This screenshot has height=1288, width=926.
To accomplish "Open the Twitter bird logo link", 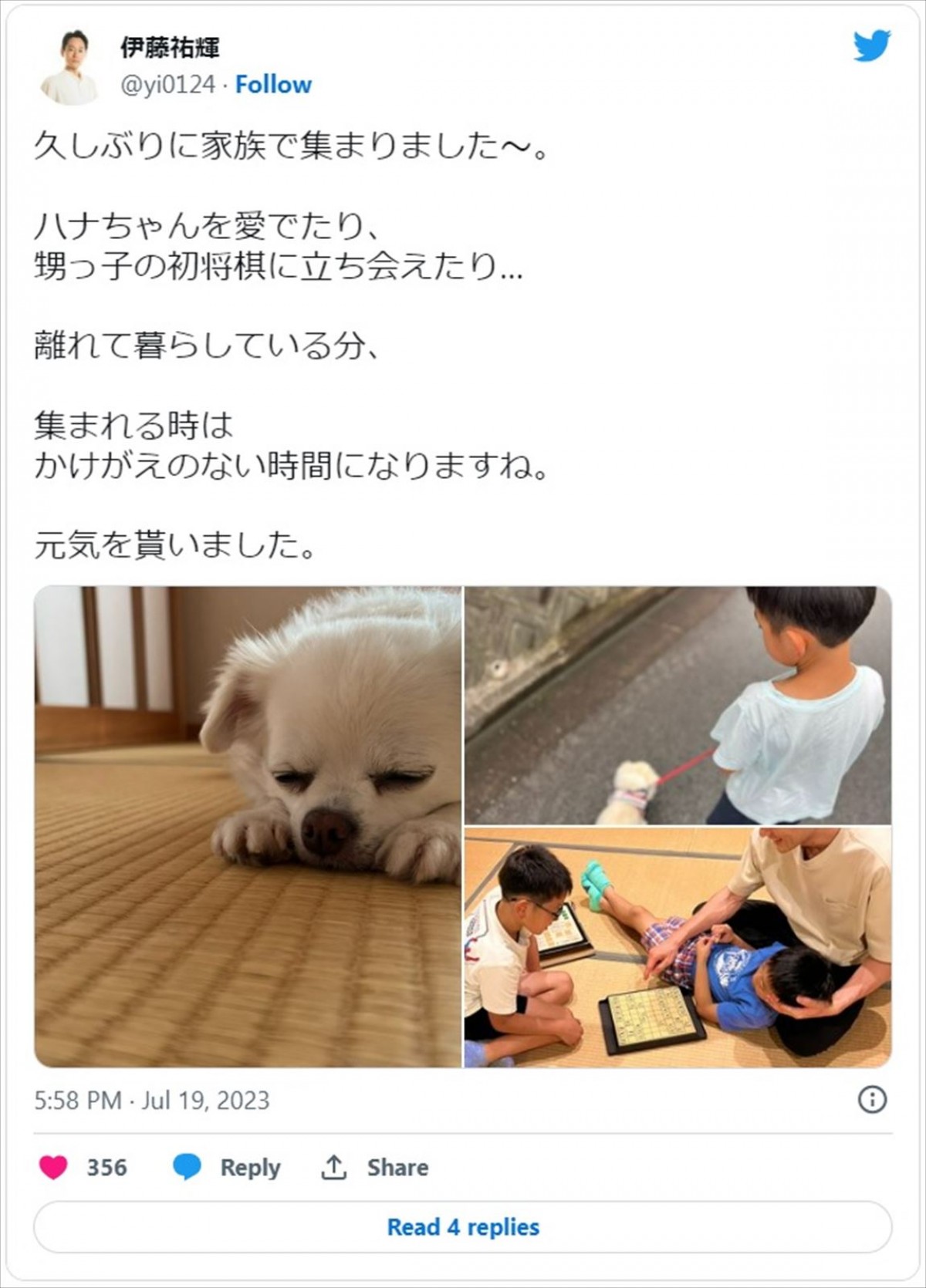I will pyautogui.click(x=871, y=46).
